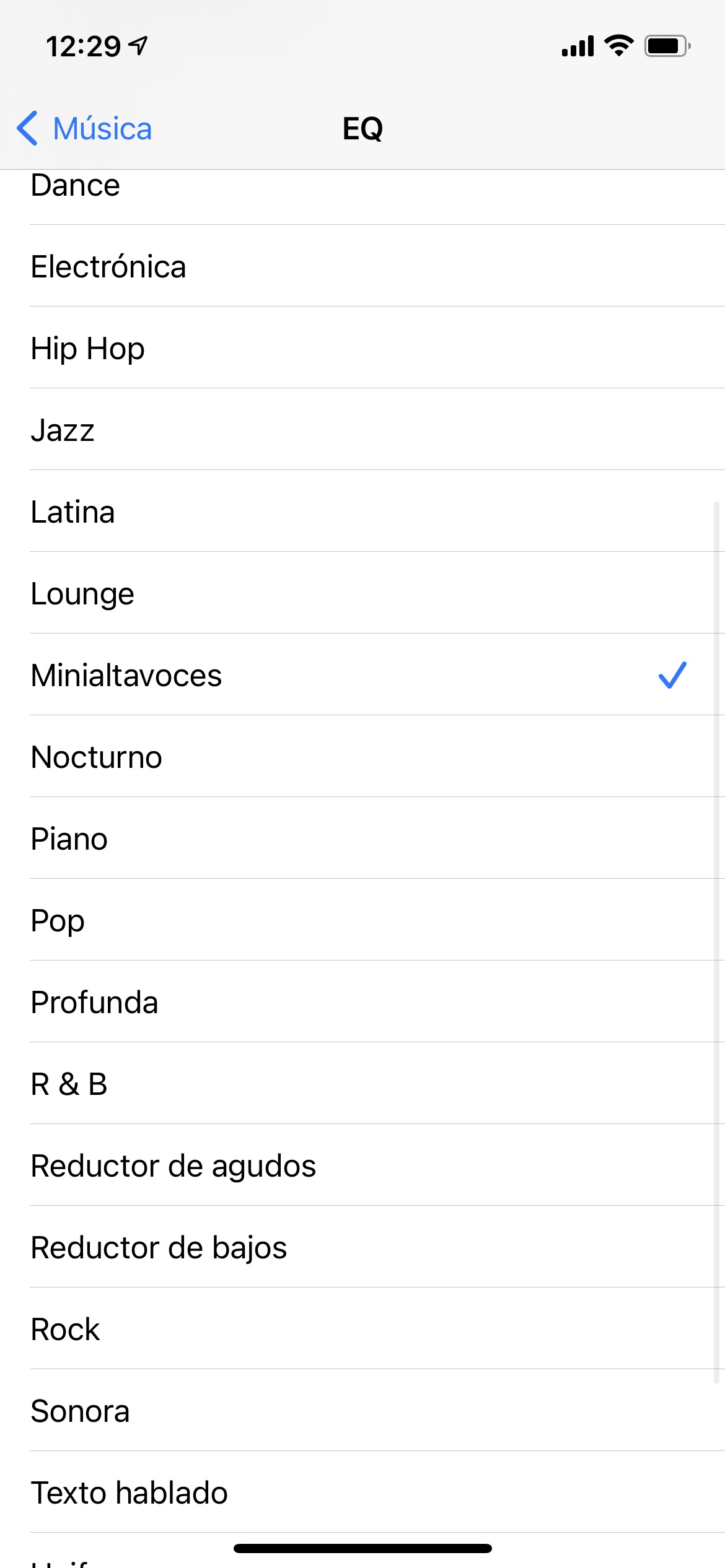
Task: Go back to Música settings
Action: pyautogui.click(x=84, y=129)
